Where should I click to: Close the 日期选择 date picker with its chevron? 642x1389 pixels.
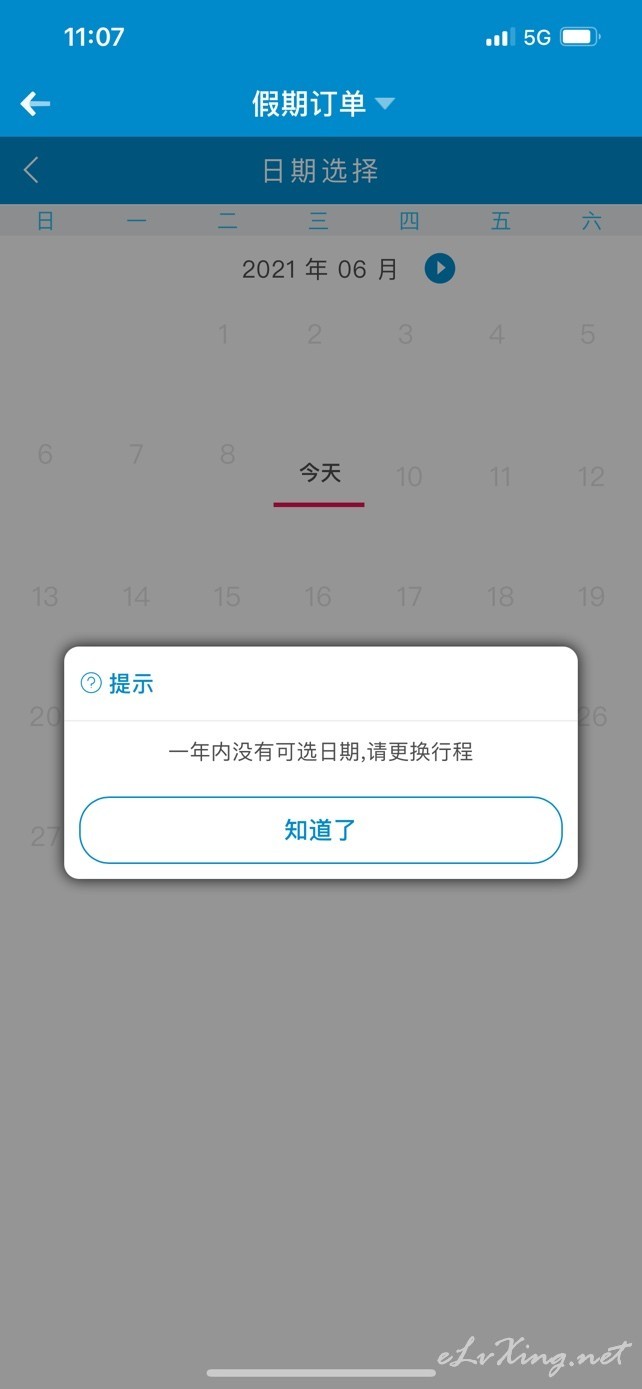31,170
